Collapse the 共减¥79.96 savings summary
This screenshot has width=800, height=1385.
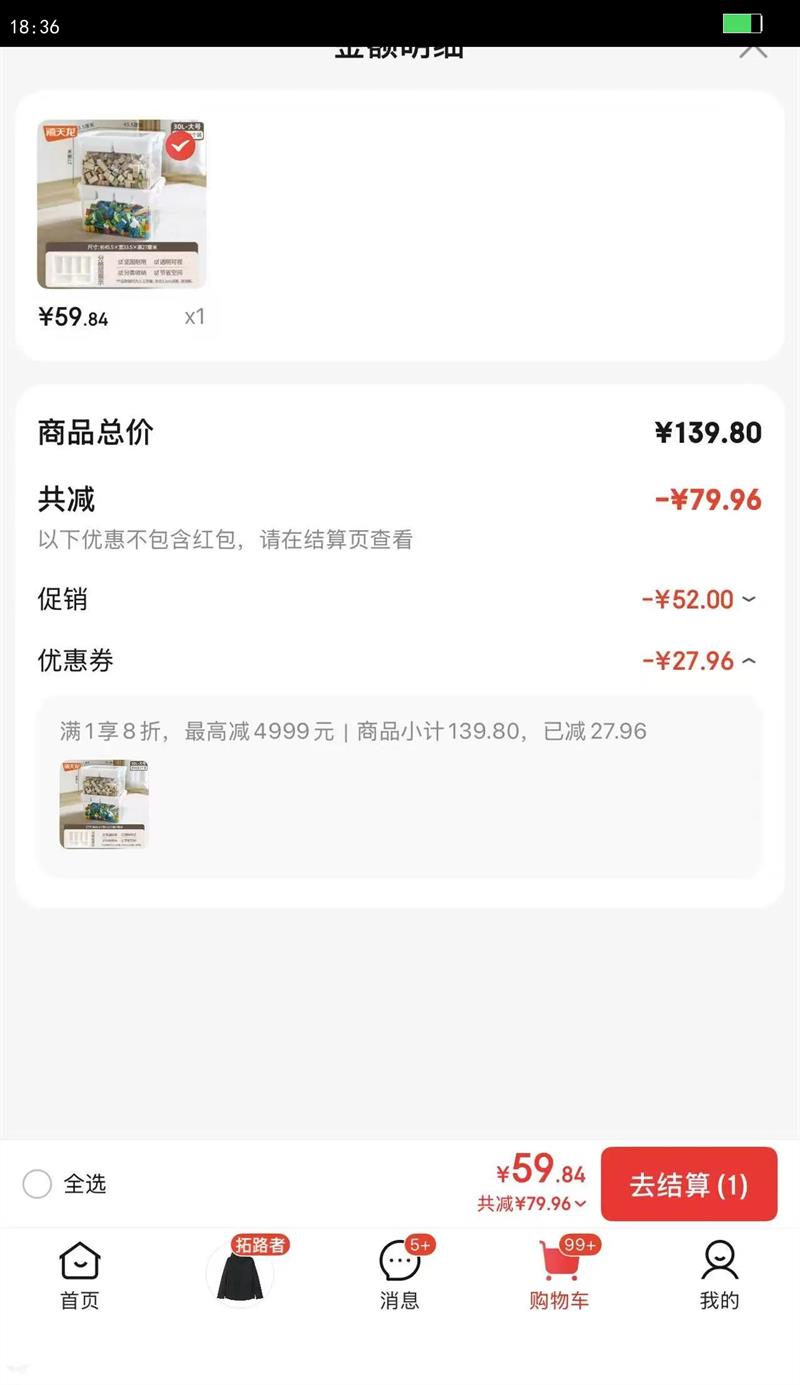point(532,1204)
